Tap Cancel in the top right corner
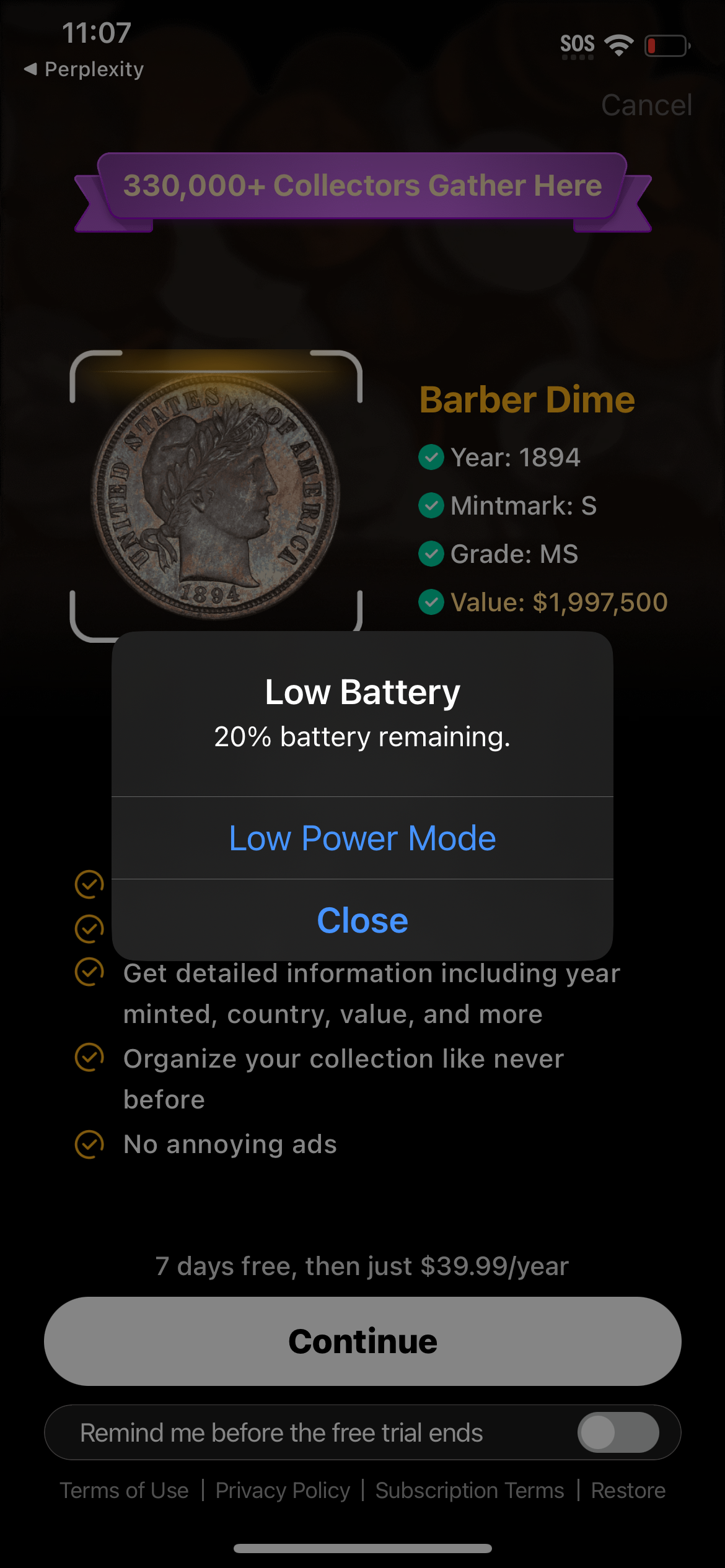This screenshot has width=725, height=1568. pyautogui.click(x=647, y=105)
